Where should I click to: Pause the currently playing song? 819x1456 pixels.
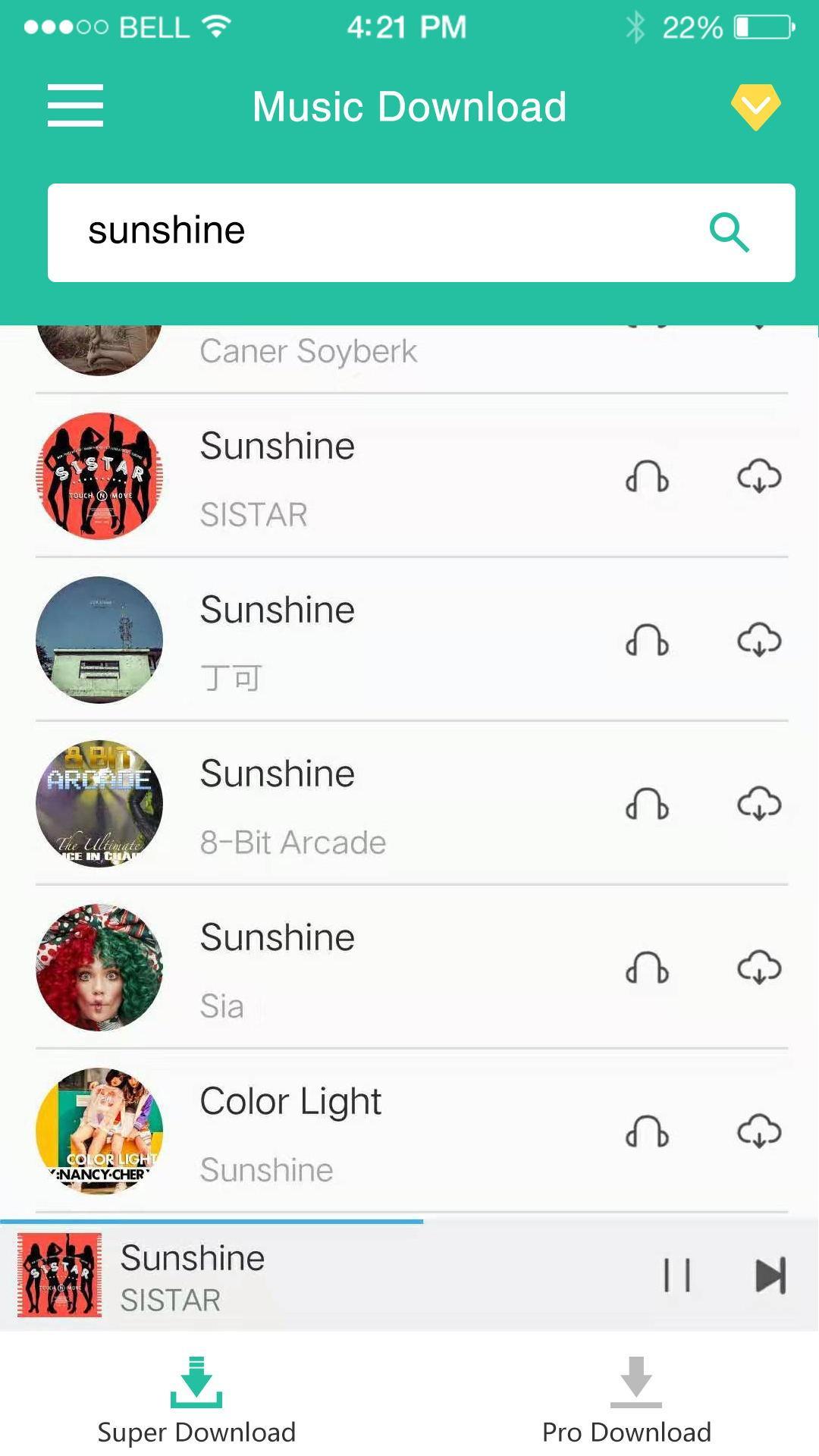coord(676,1275)
